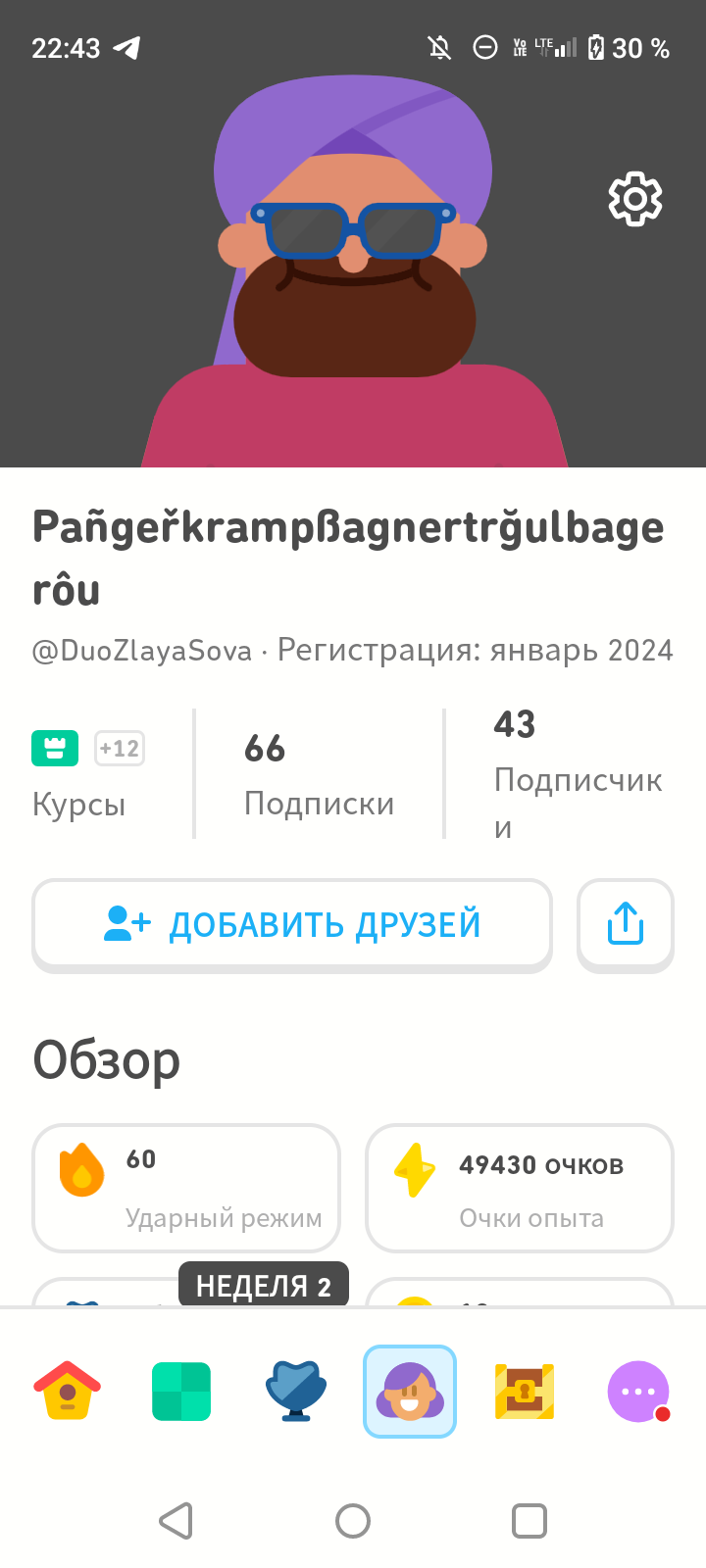Viewport: 706px width, 1568px height.
Task: Tap the system home button
Action: pos(353,1521)
